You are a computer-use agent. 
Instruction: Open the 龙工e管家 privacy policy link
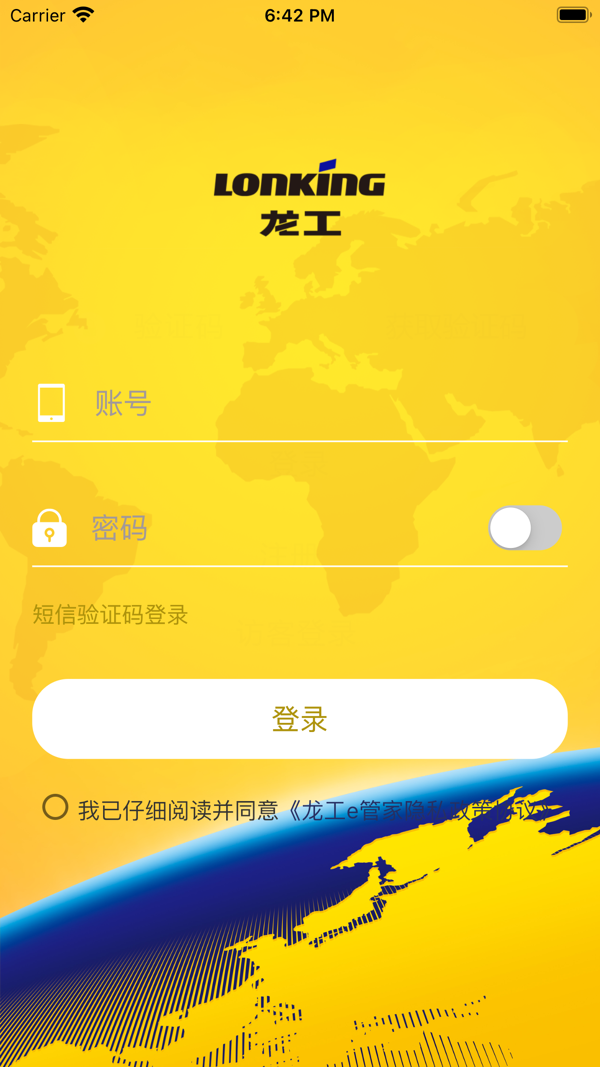pyautogui.click(x=420, y=811)
